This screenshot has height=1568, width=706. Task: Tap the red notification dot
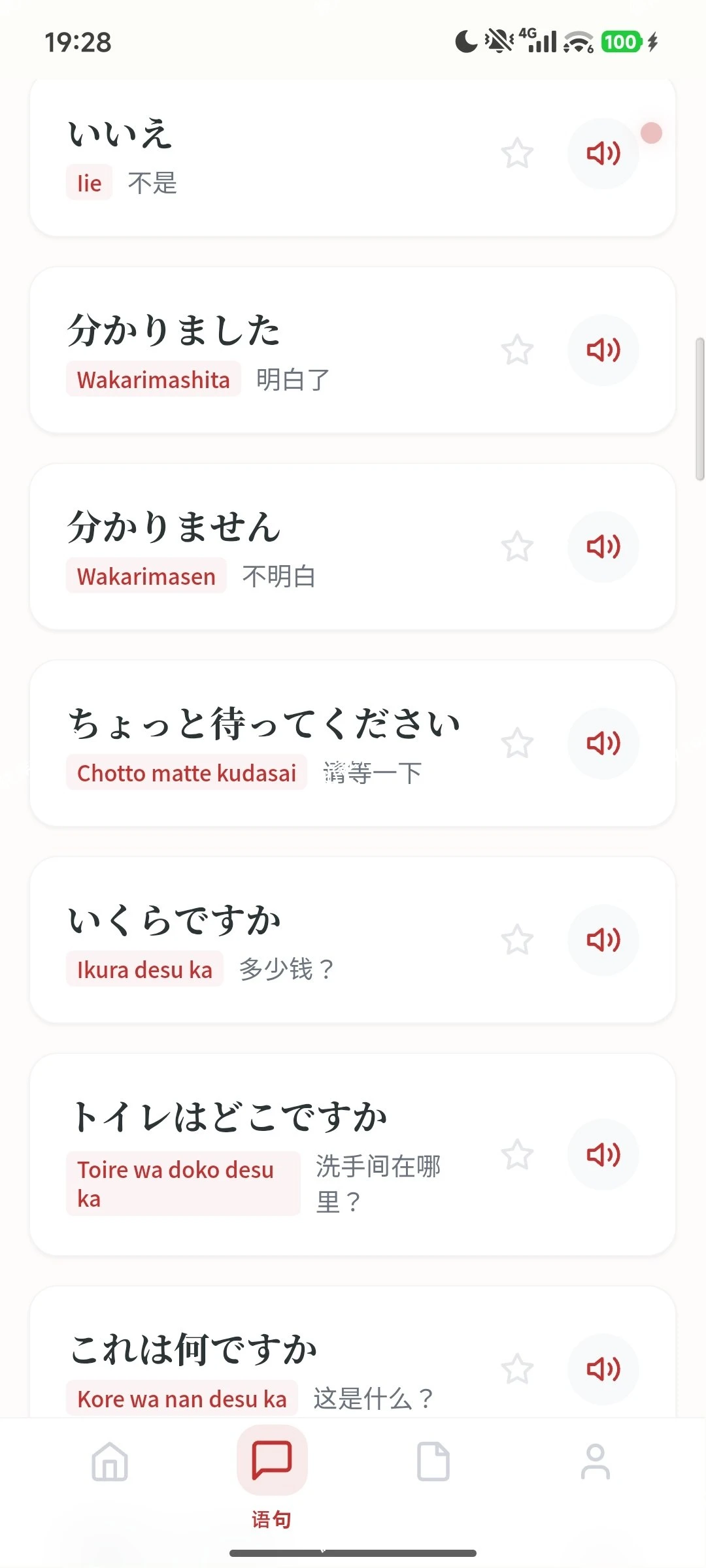[x=651, y=134]
